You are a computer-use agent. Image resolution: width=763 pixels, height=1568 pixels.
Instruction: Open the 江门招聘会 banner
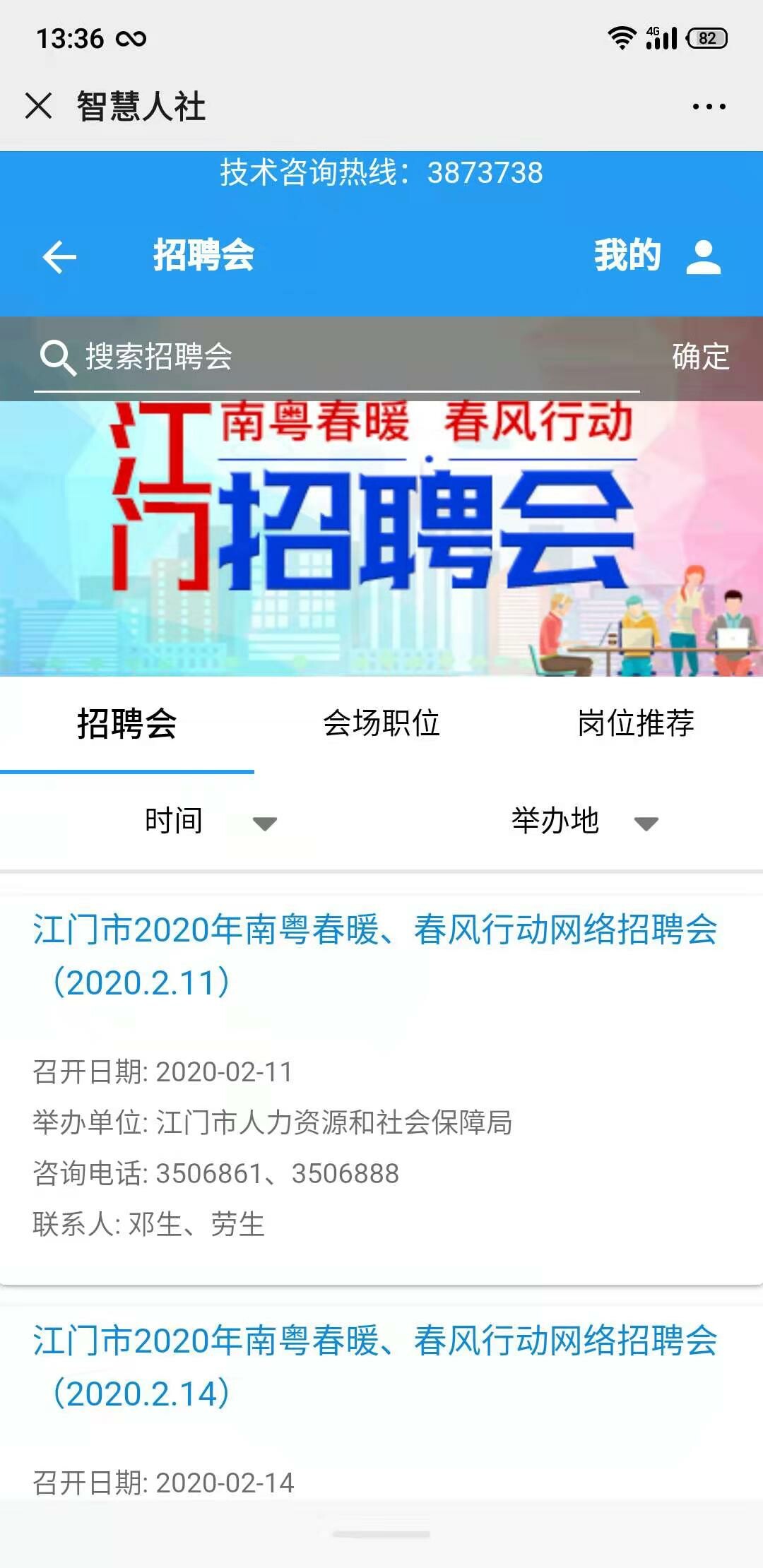point(381,537)
